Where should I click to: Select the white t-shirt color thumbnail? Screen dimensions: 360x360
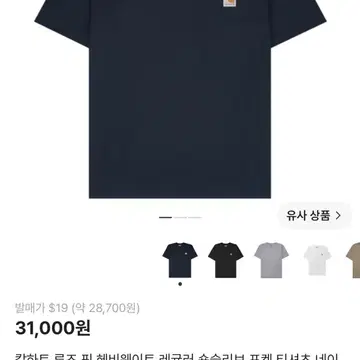point(317,260)
